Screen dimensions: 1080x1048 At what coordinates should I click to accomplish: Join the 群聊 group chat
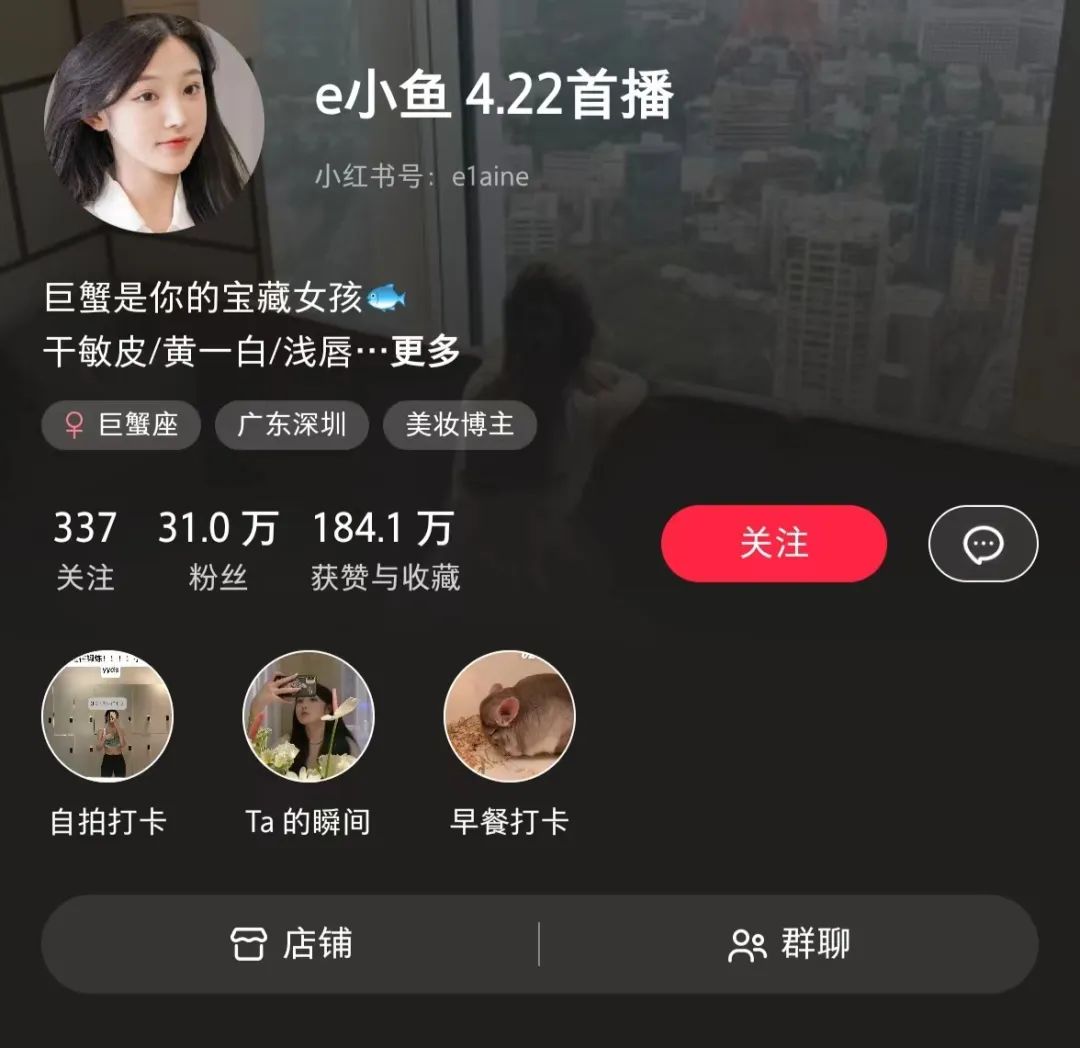click(x=789, y=944)
